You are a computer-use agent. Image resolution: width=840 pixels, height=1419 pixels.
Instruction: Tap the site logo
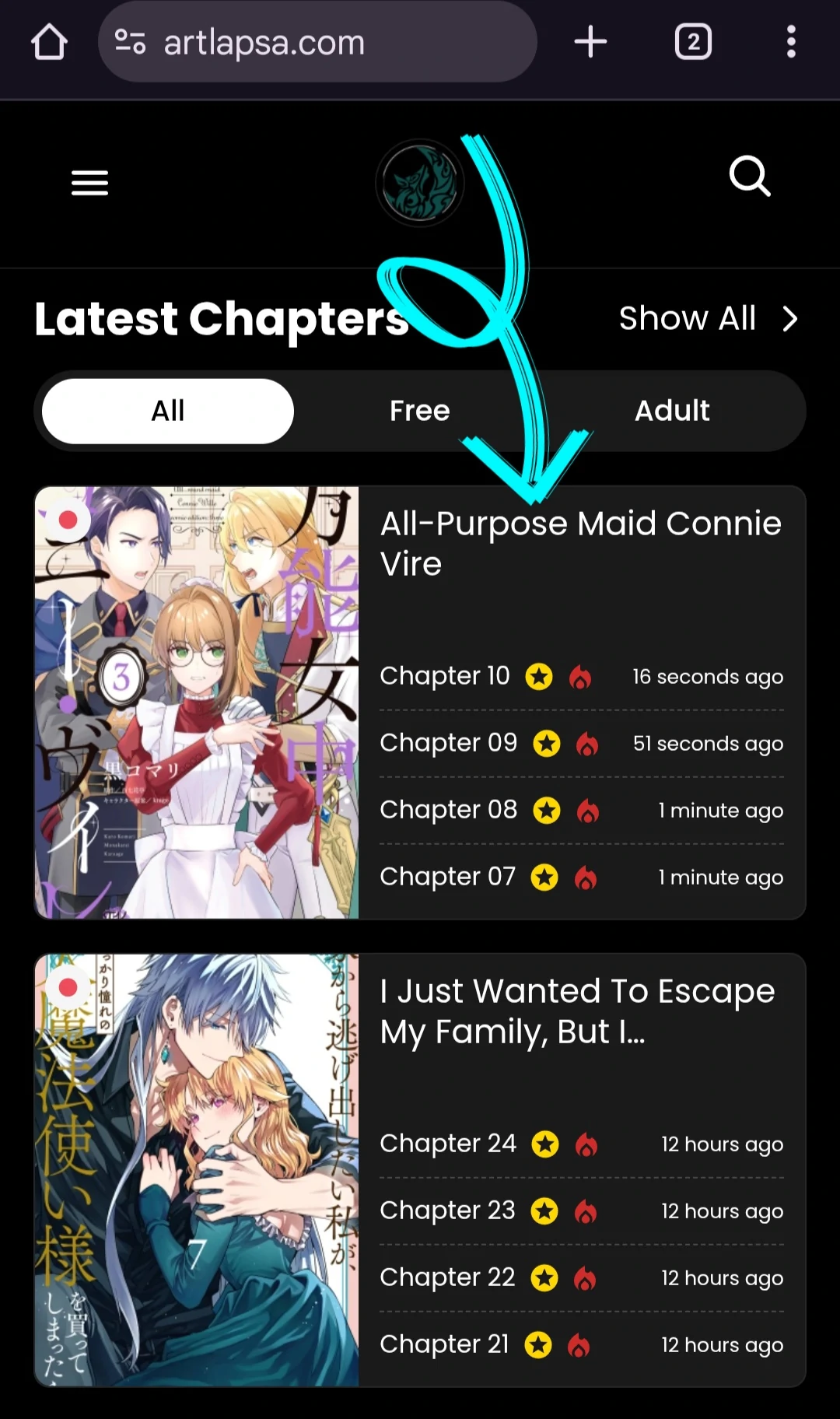[420, 184]
